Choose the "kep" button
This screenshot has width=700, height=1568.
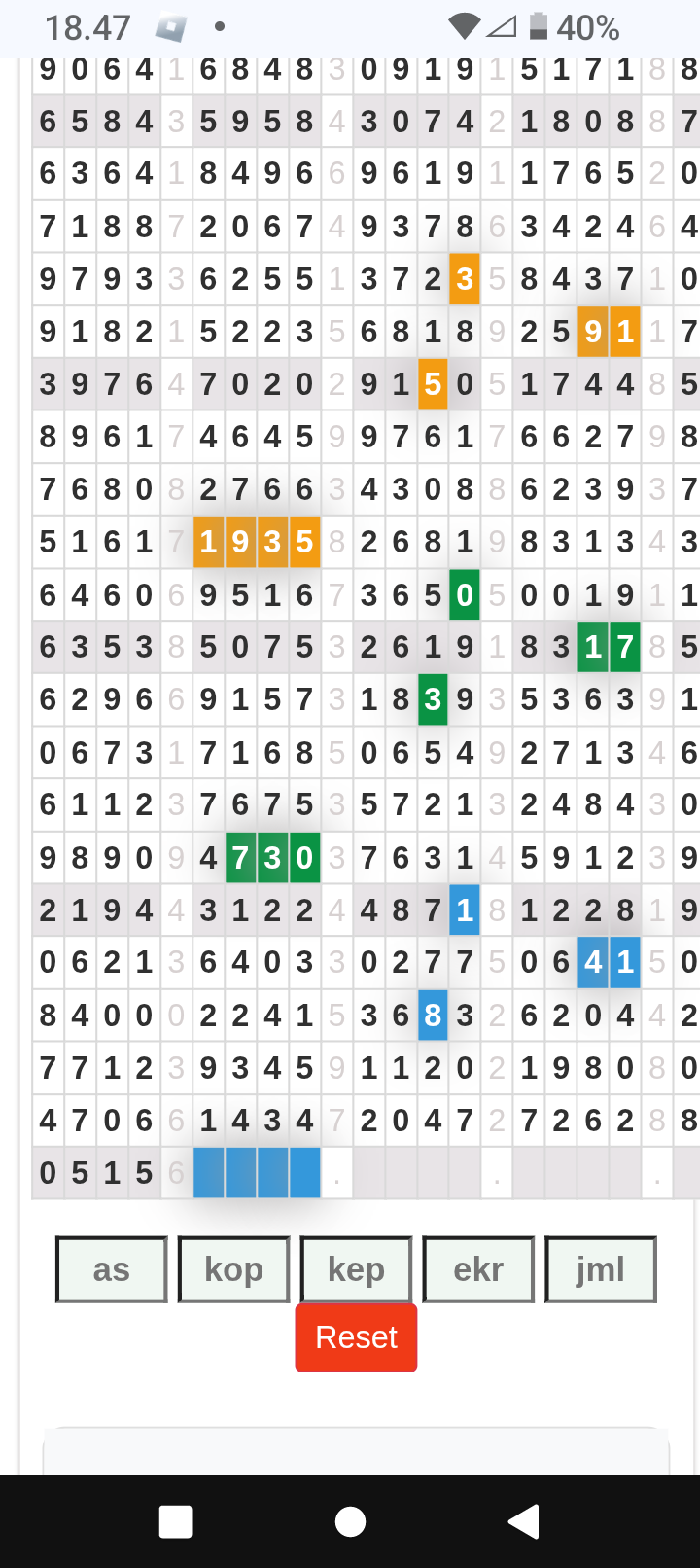356,1269
